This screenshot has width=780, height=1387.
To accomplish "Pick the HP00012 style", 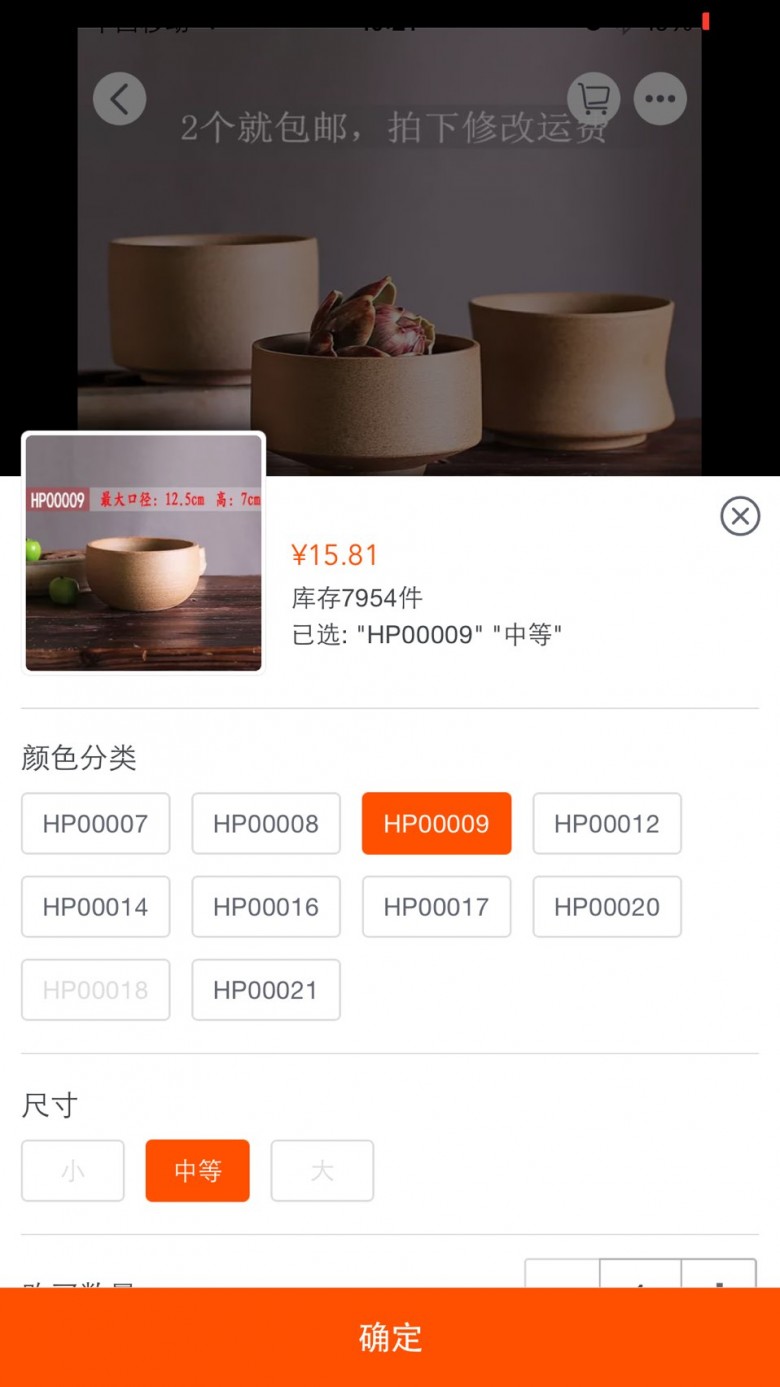I will pyautogui.click(x=607, y=823).
